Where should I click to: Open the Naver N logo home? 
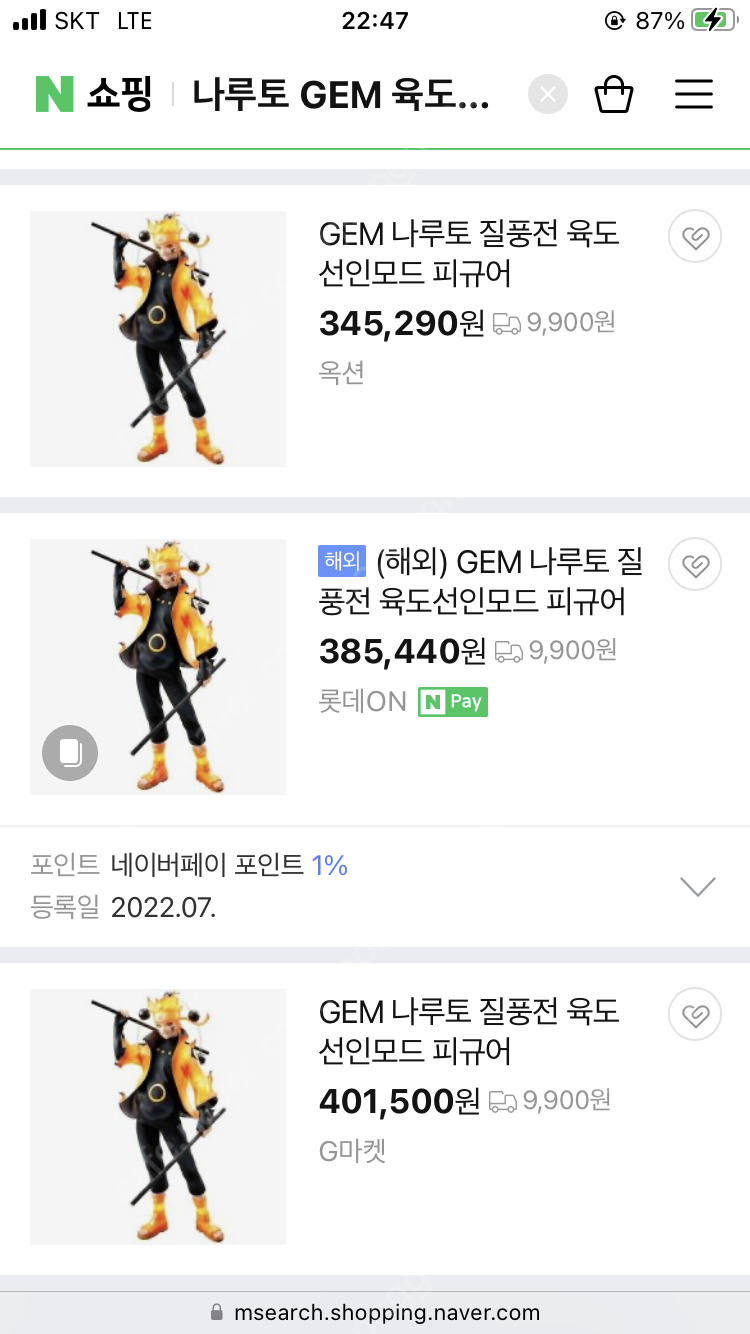pos(56,95)
